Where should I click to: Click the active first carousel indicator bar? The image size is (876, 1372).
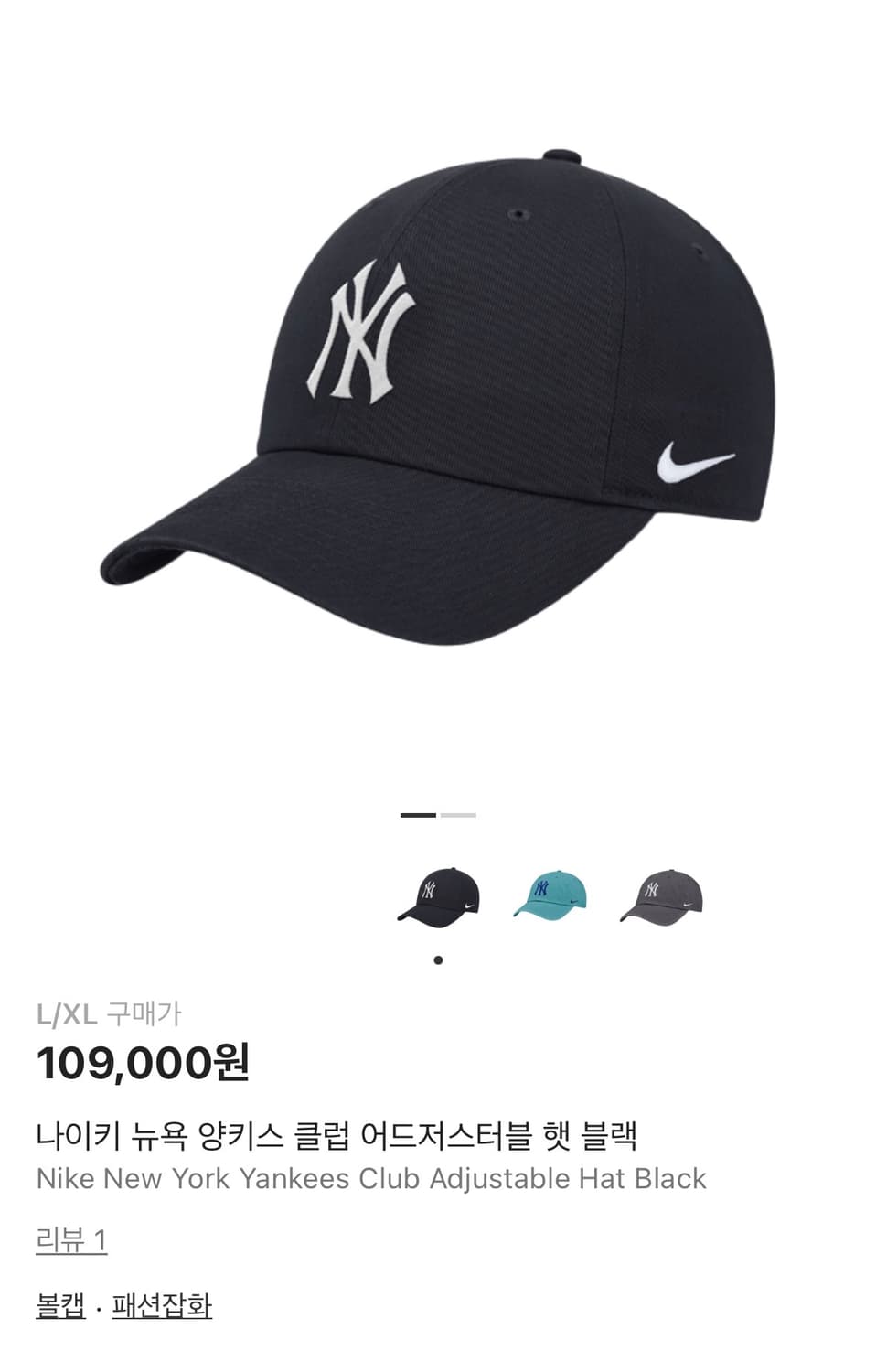[417, 815]
